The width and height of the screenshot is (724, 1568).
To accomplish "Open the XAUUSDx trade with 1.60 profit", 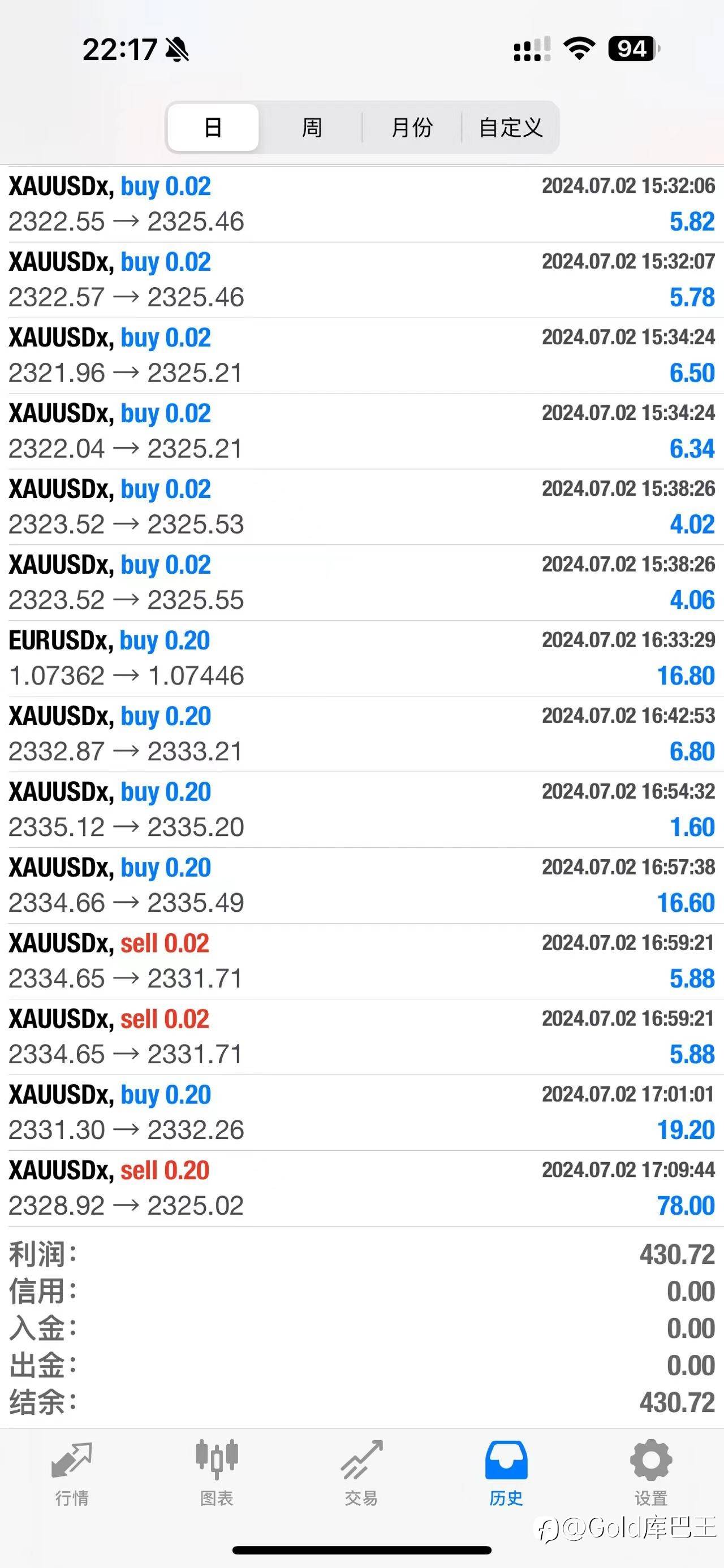I will click(361, 810).
